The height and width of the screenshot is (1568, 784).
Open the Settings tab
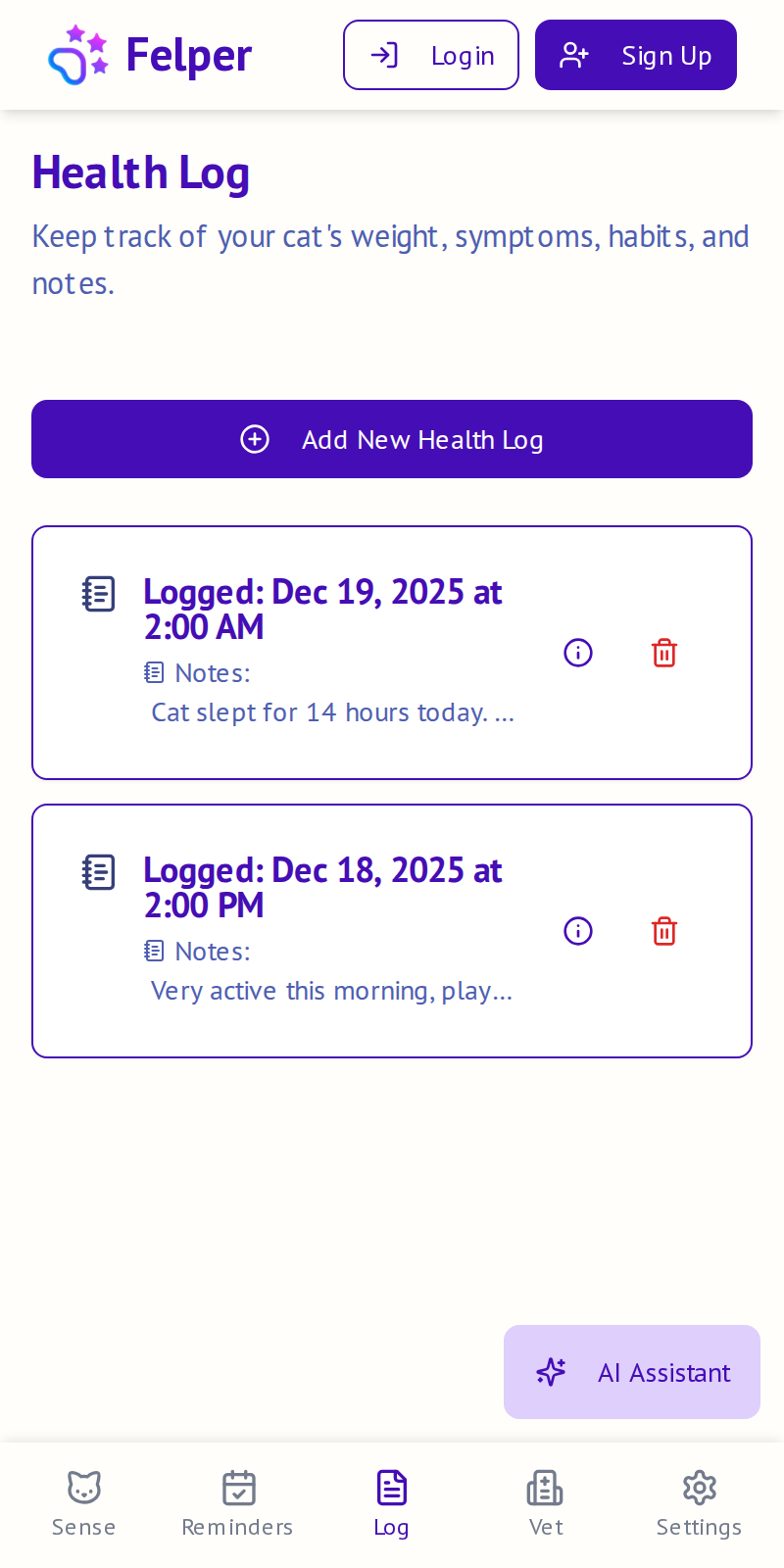click(x=699, y=1503)
